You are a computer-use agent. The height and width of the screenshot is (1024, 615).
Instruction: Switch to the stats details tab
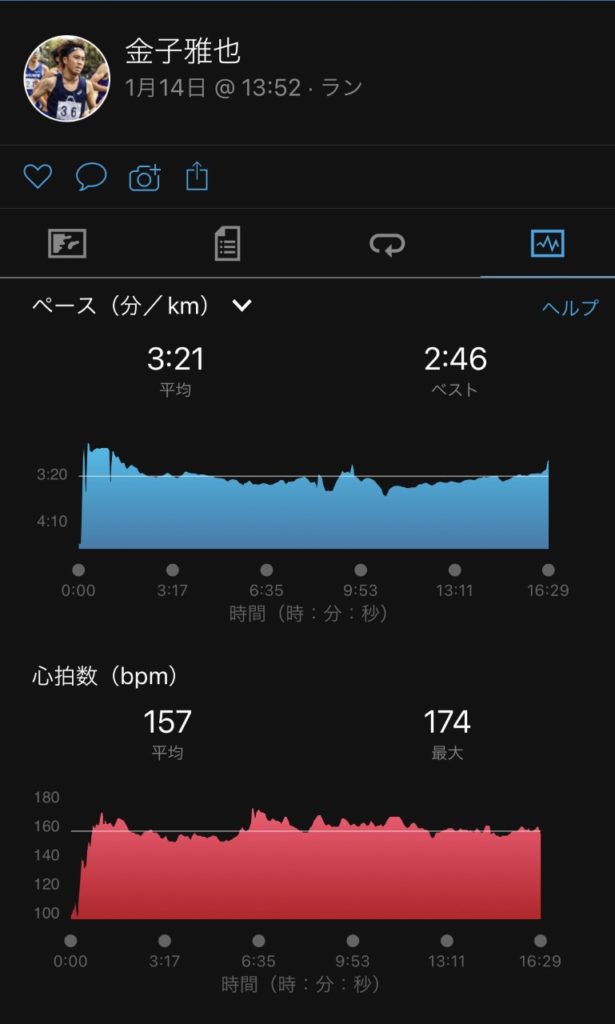228,243
